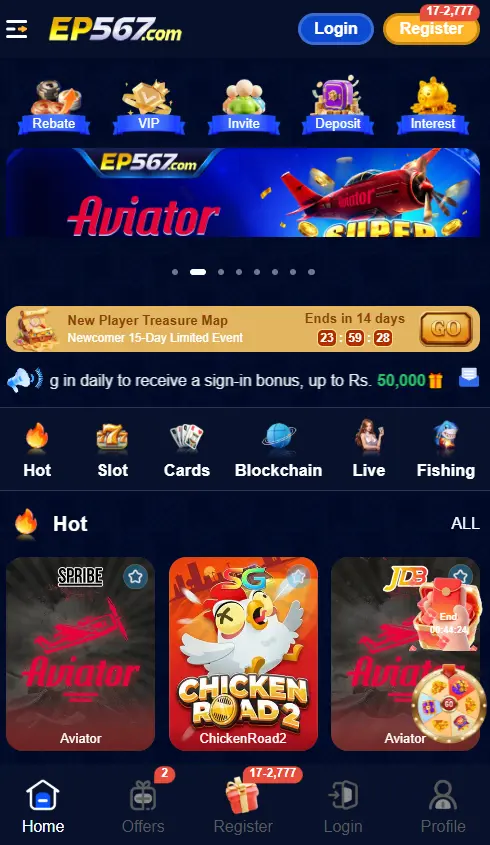This screenshot has width=490, height=845.
Task: Open the Deposit shortcut
Action: pyautogui.click(x=338, y=107)
